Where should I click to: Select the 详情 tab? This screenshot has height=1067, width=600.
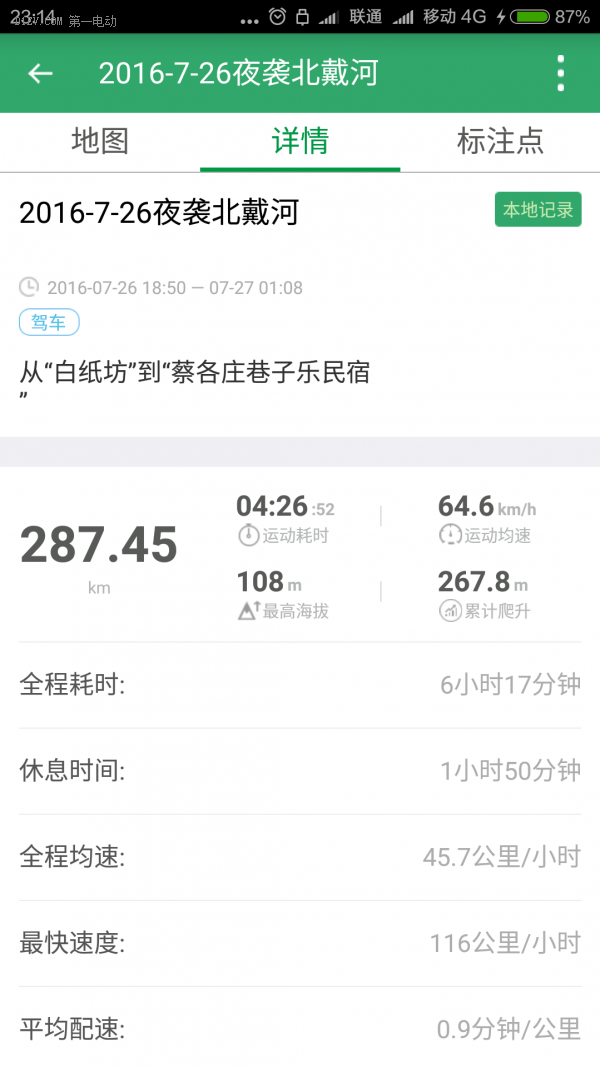[x=300, y=142]
